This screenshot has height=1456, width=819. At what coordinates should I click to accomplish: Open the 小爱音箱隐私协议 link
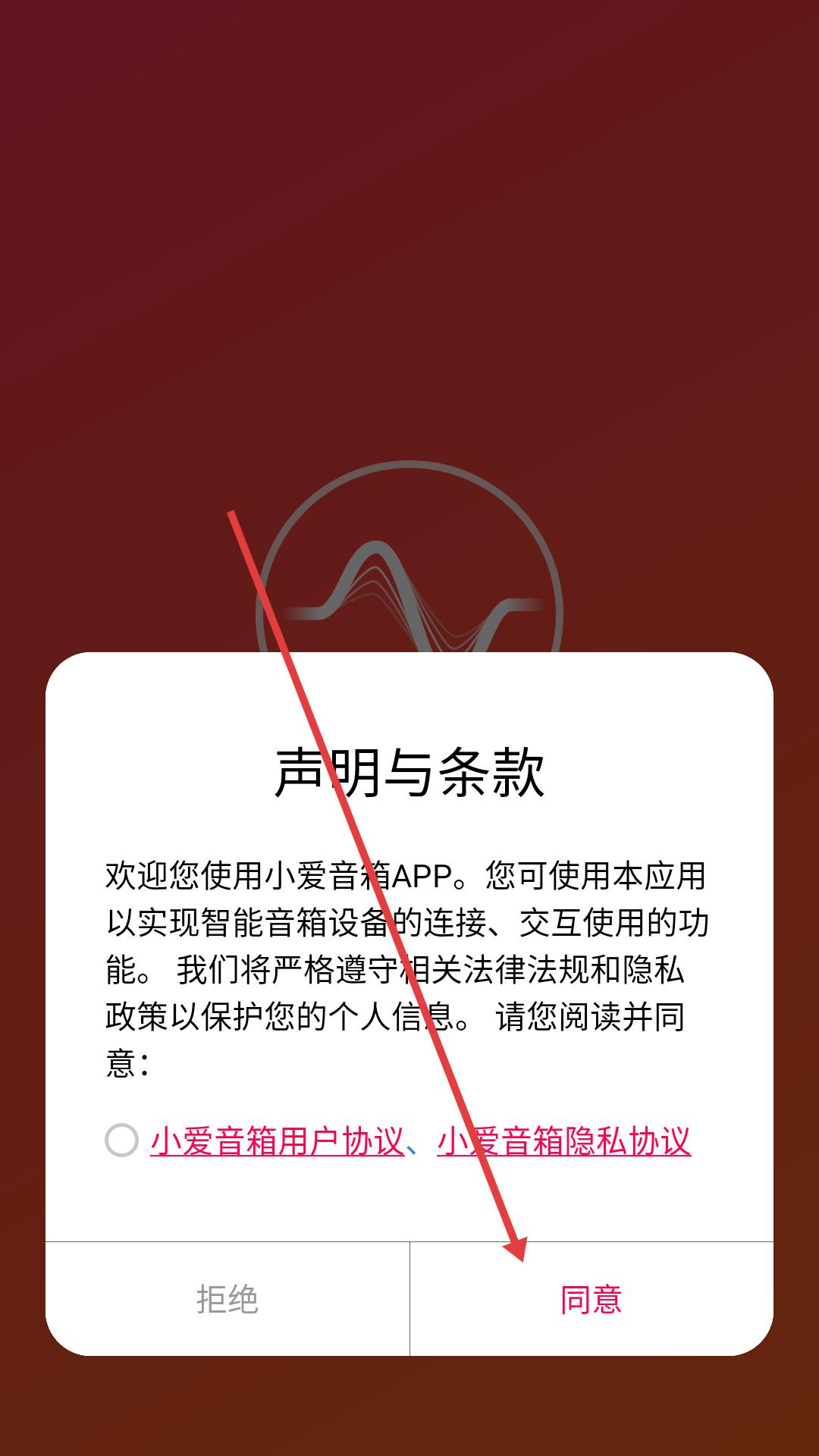click(564, 1141)
